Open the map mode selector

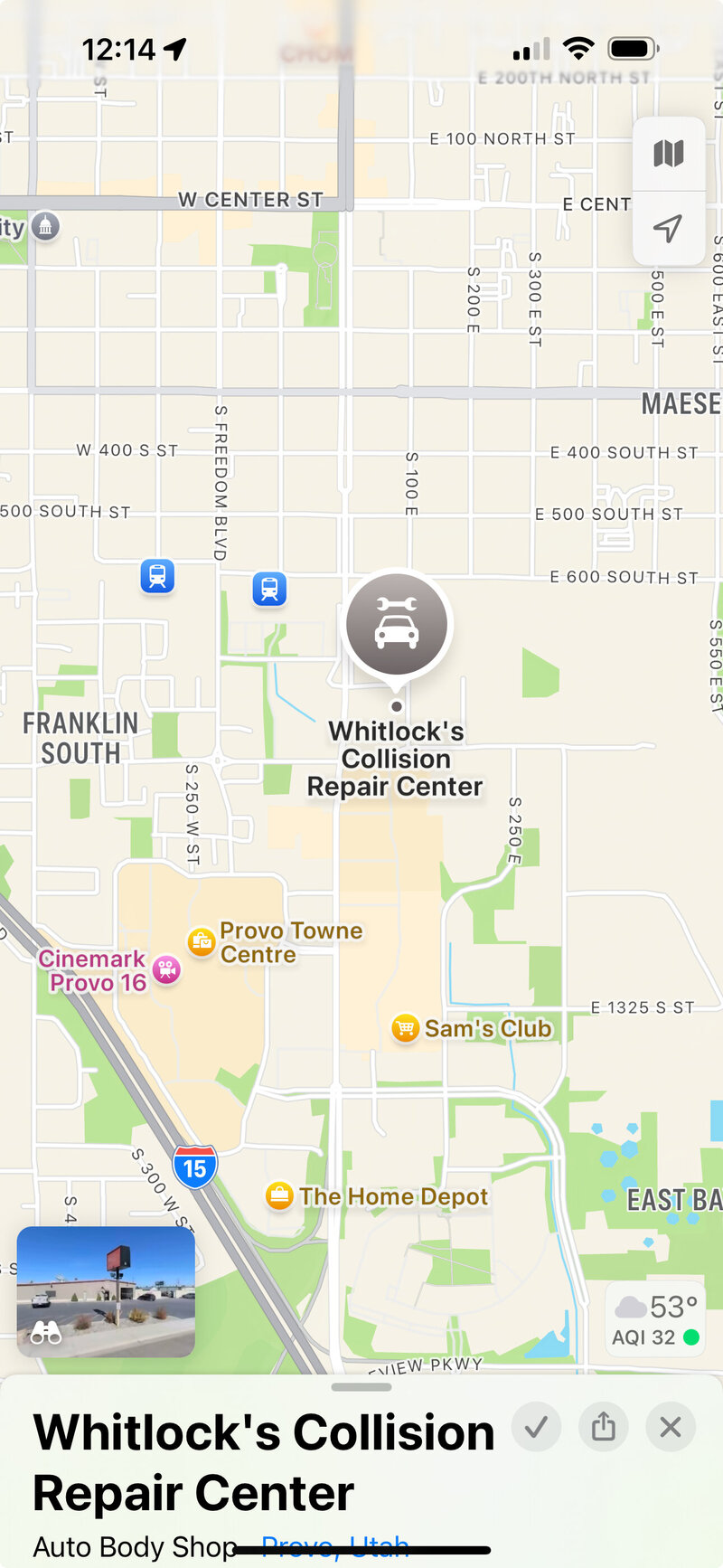click(668, 154)
